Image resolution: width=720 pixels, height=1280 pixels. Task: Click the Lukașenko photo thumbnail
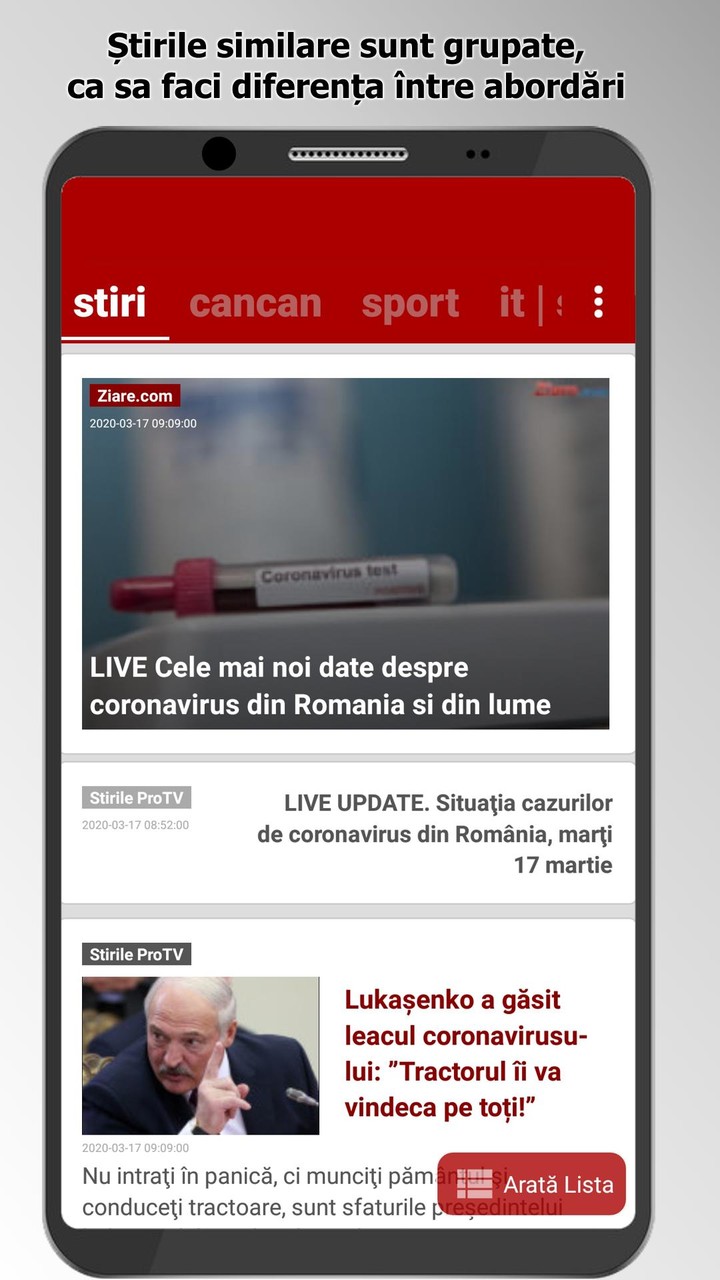pyautogui.click(x=198, y=1054)
